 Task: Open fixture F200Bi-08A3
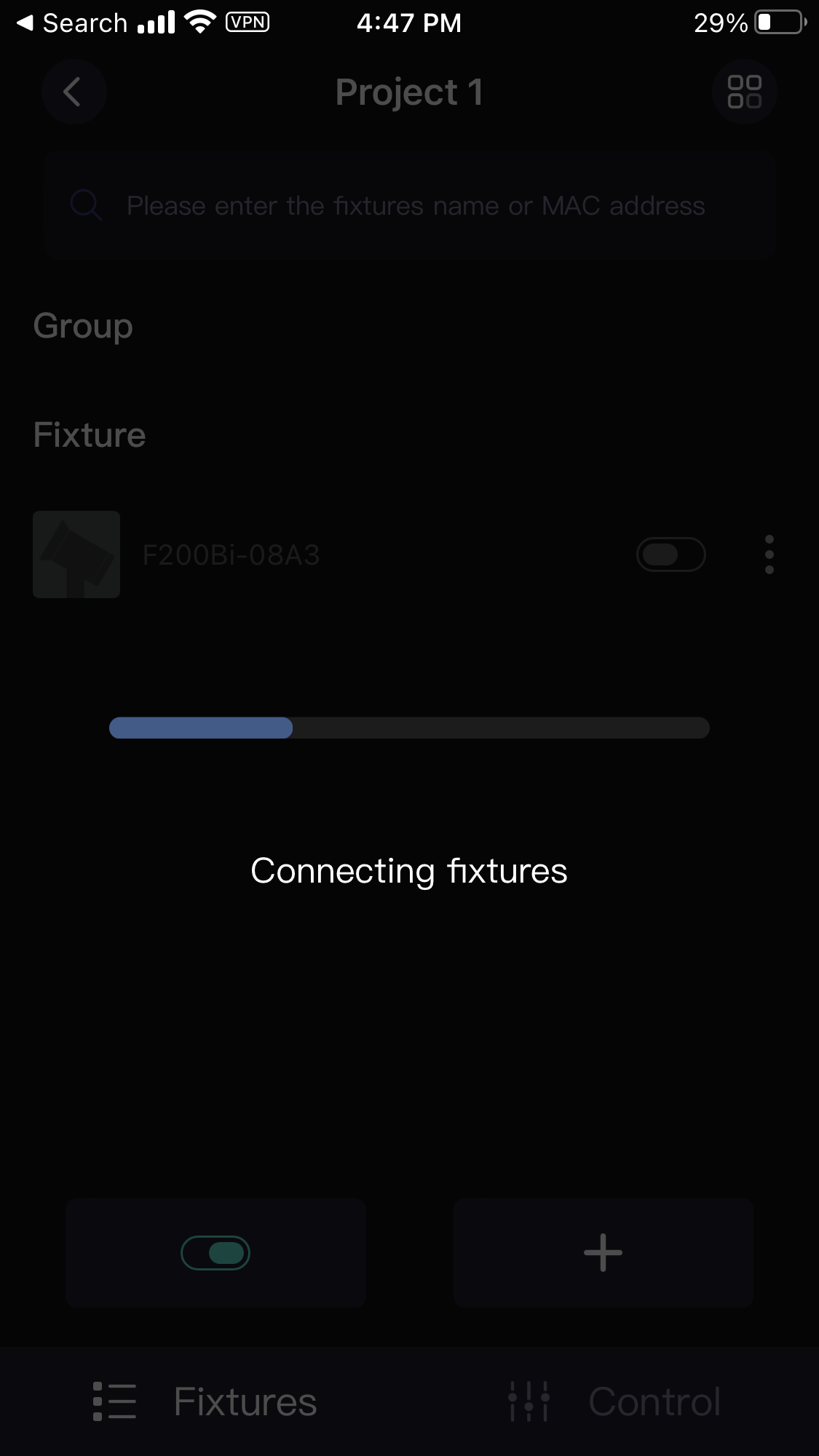point(230,554)
